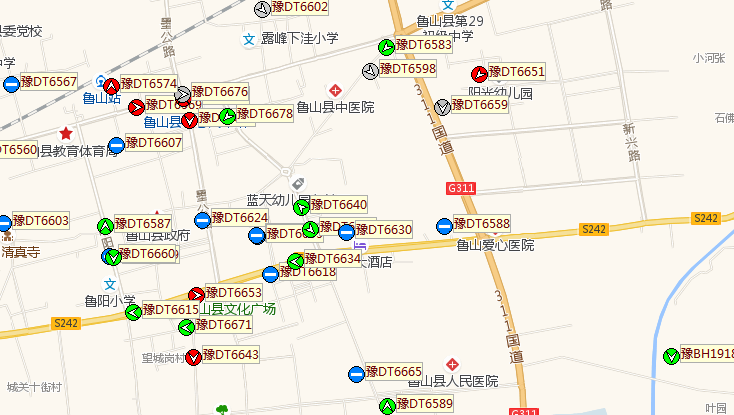Open the blue marker 豫DT6567
Image resolution: width=734 pixels, height=415 pixels.
tap(11, 83)
